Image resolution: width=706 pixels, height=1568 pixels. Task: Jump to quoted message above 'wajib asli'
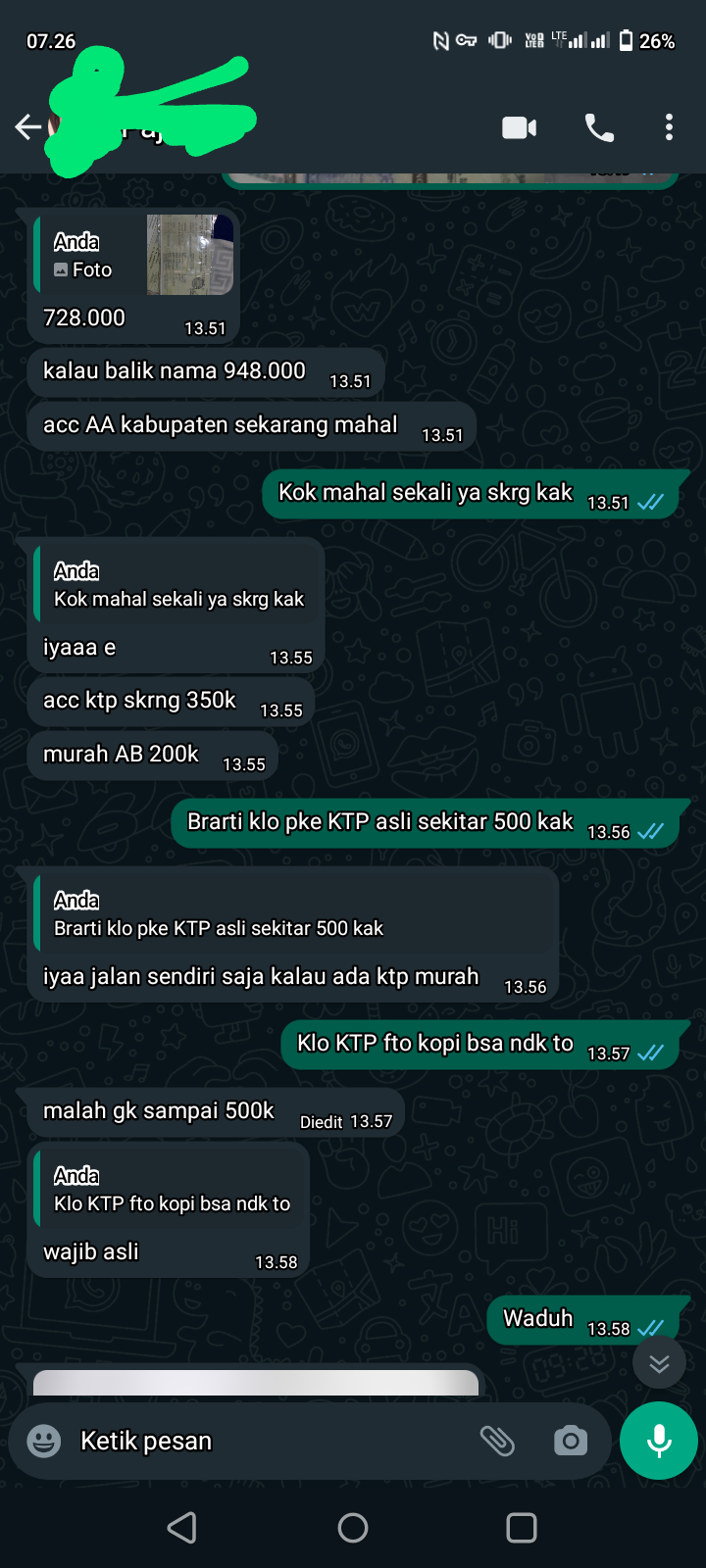[171, 1190]
